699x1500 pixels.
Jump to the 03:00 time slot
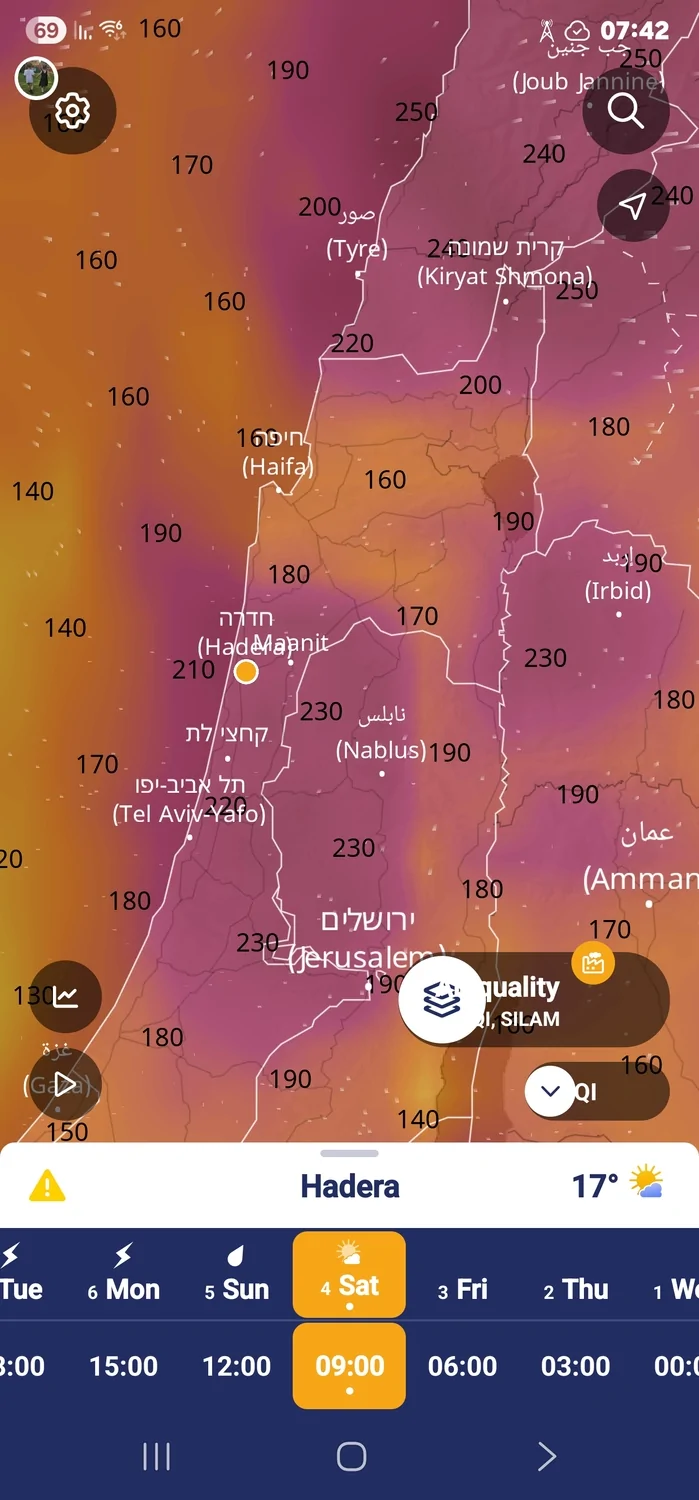click(575, 1366)
